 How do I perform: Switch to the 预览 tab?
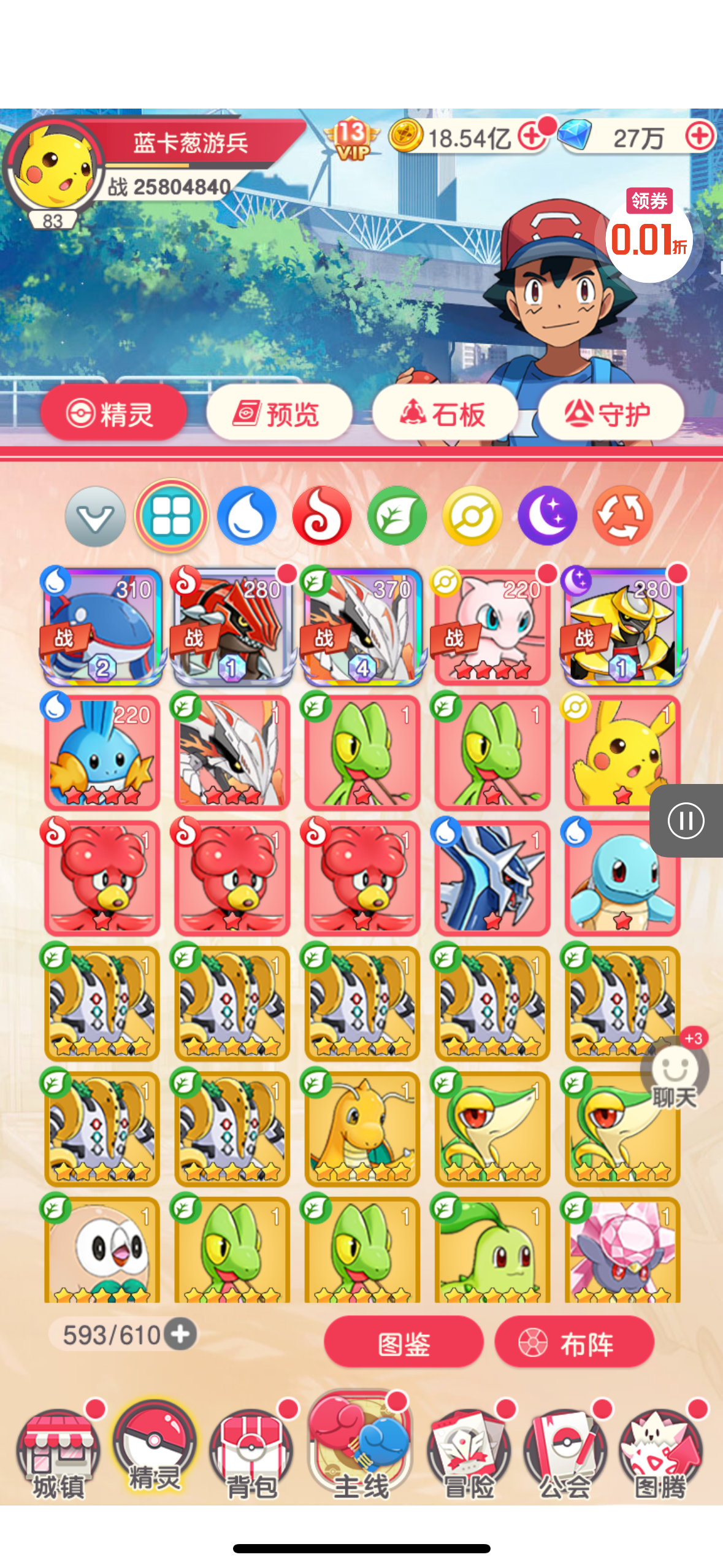click(279, 413)
